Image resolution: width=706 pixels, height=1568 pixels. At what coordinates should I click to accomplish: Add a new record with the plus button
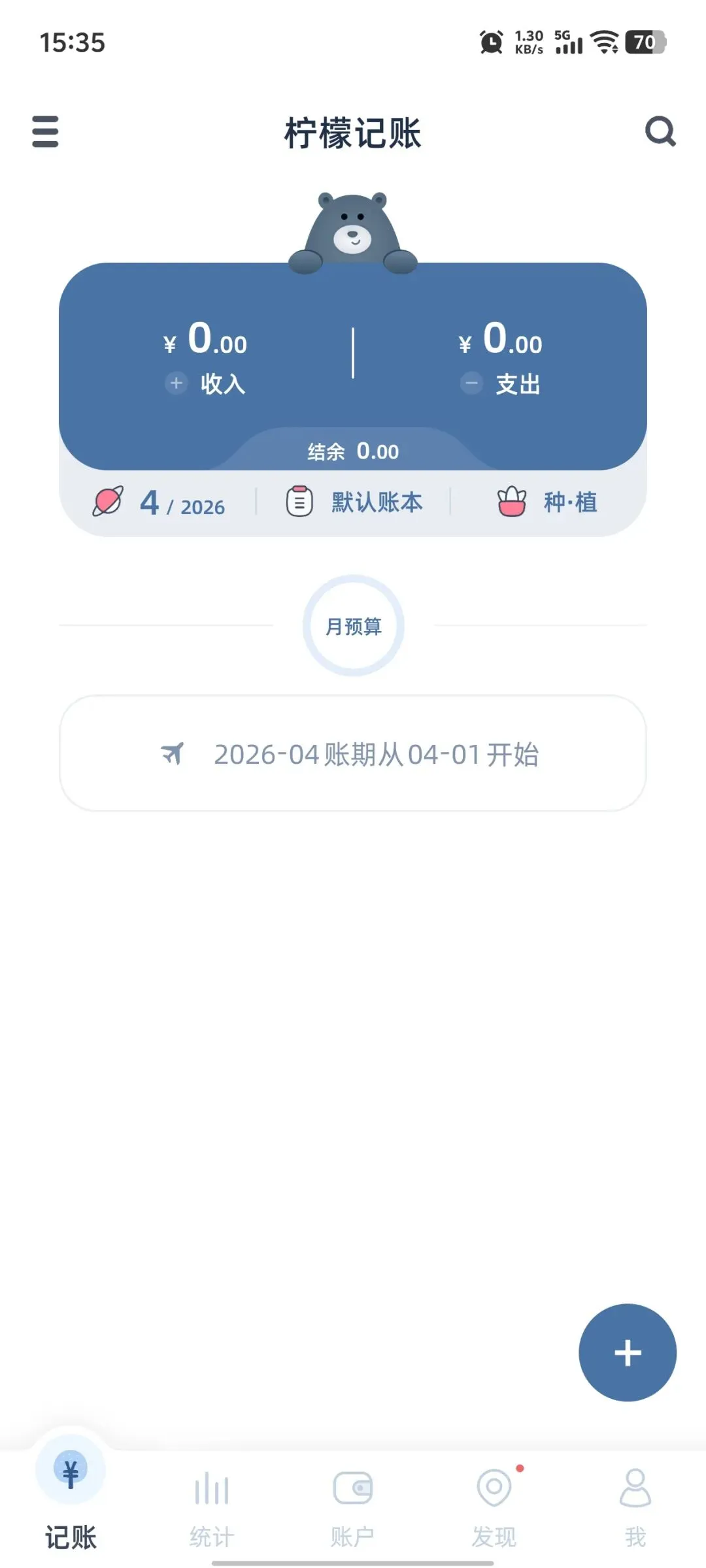tap(628, 1352)
